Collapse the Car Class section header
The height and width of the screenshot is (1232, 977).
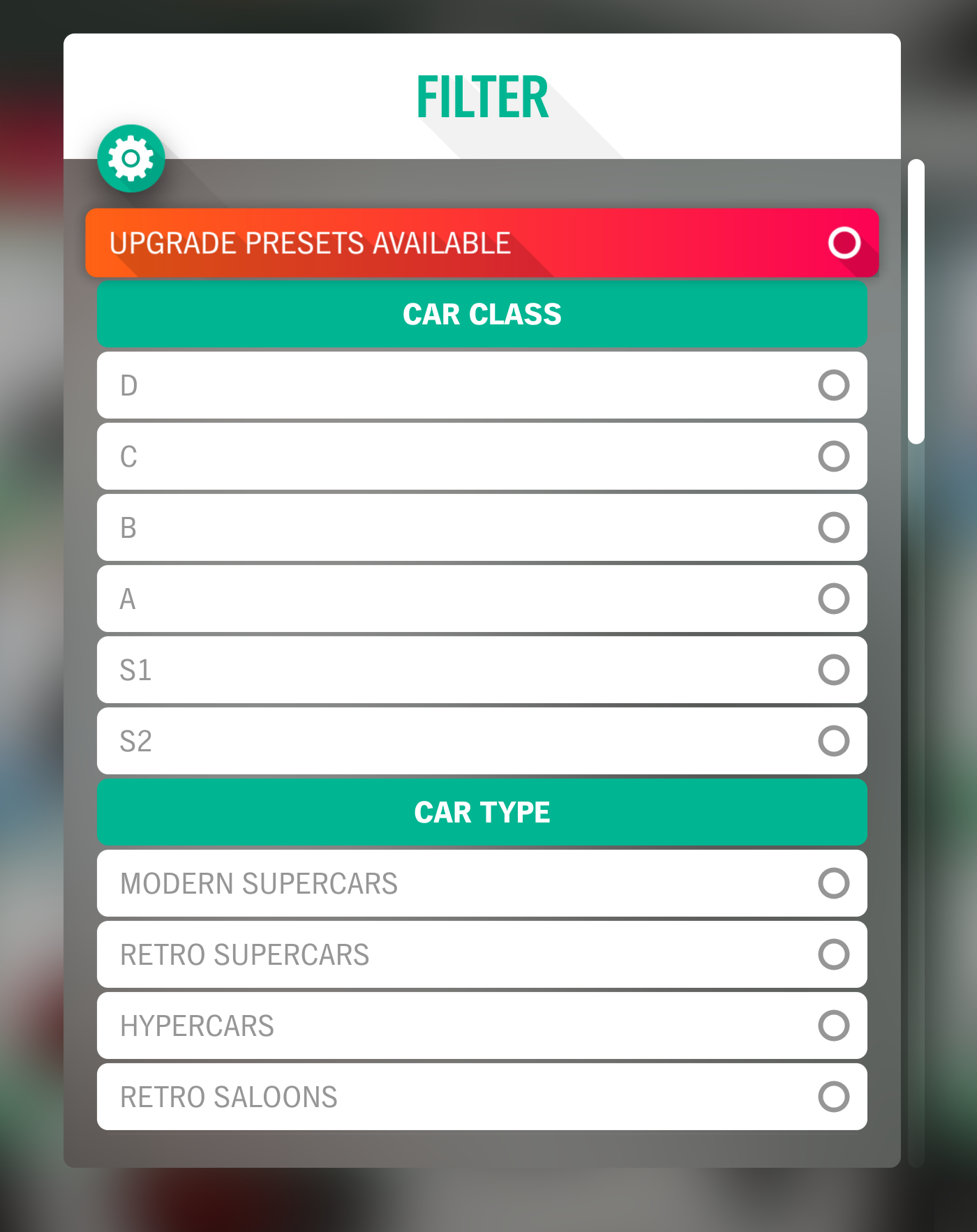click(482, 314)
